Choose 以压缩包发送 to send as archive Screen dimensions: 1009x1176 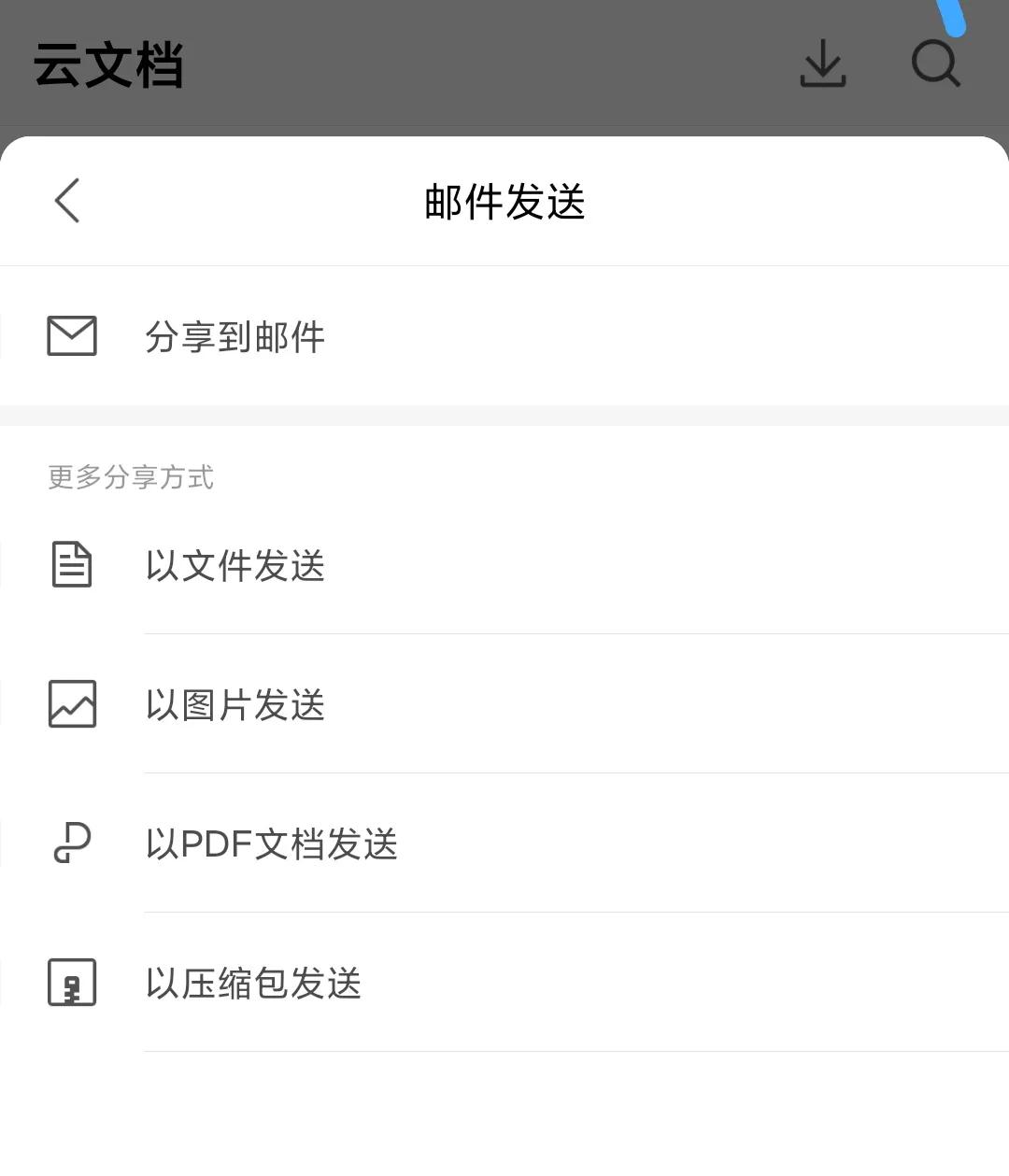click(x=252, y=984)
